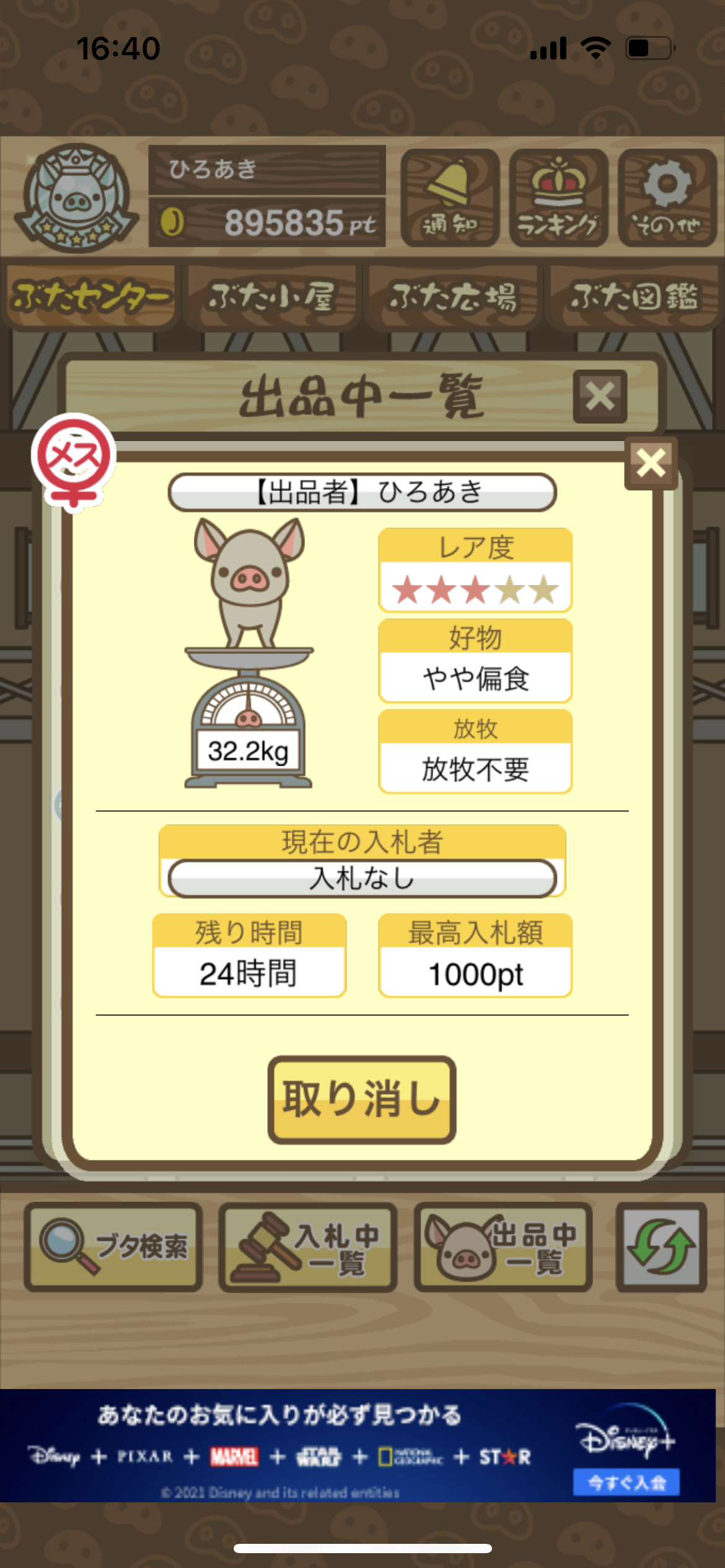This screenshot has height=1568, width=725.
Task: Open the 通知 notifications bell
Action: pos(450,198)
